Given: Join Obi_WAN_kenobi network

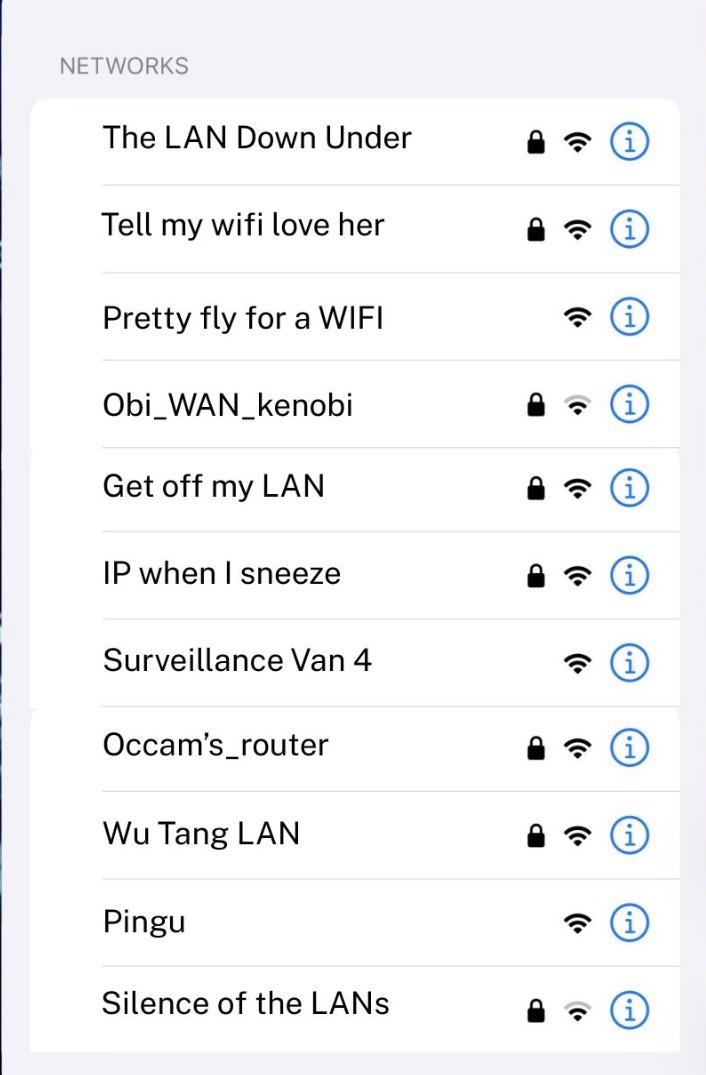Looking at the screenshot, I should pyautogui.click(x=227, y=406).
